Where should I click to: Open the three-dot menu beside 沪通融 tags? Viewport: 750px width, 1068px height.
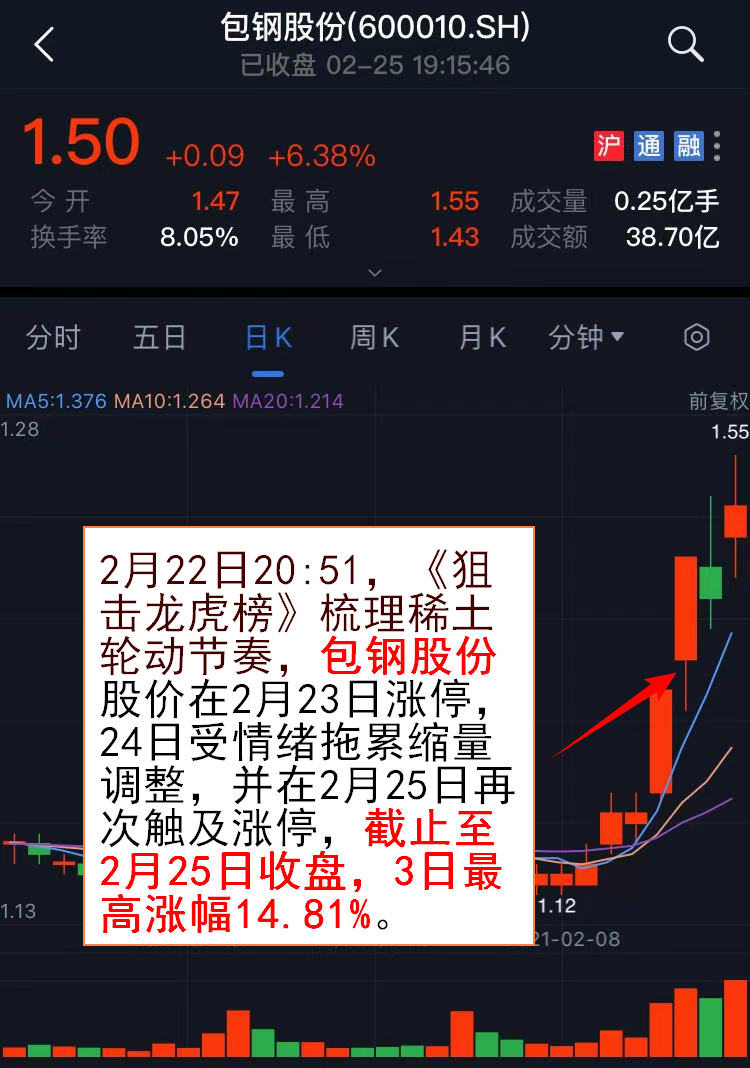[716, 146]
